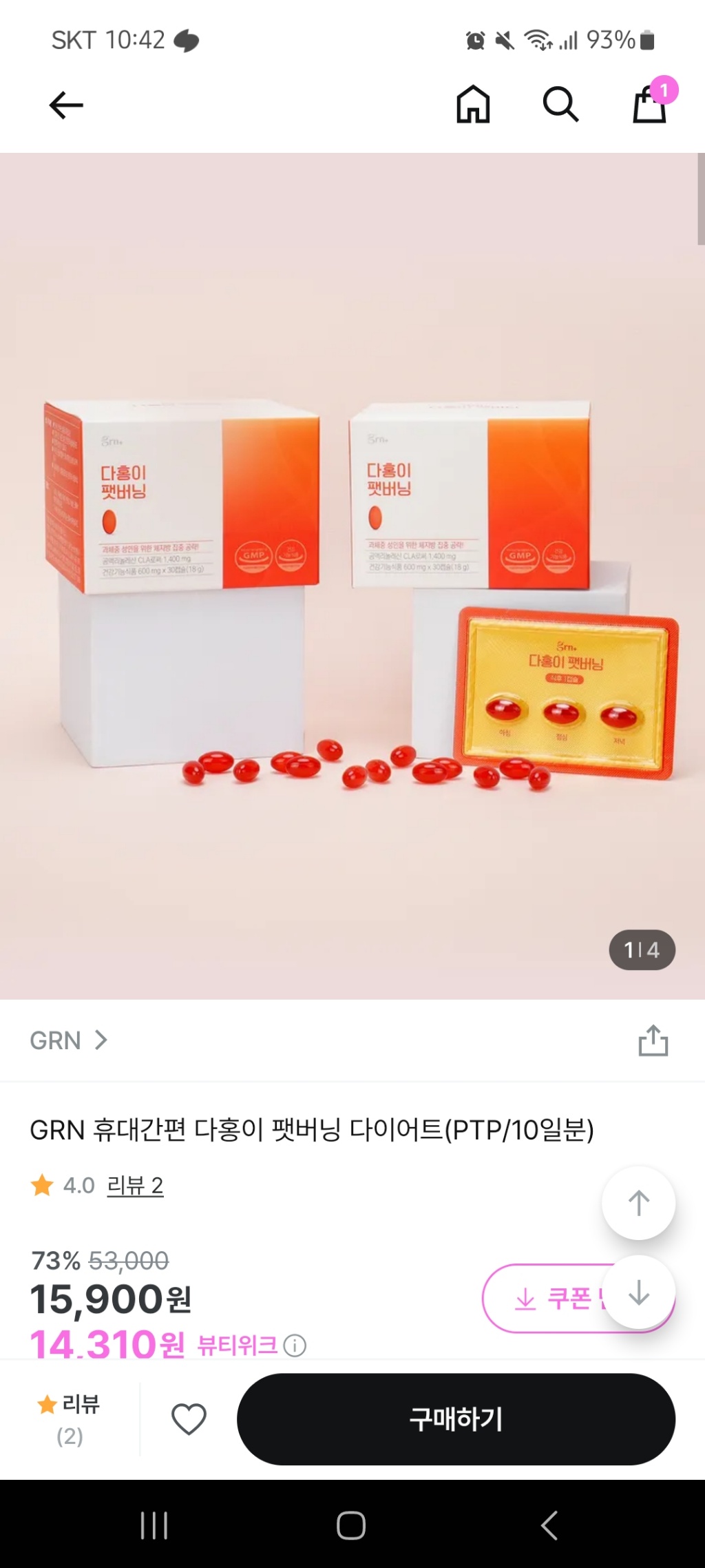Screen dimensions: 705x1568
Task: Open the 리뷰 2 link
Action: [x=135, y=1186]
